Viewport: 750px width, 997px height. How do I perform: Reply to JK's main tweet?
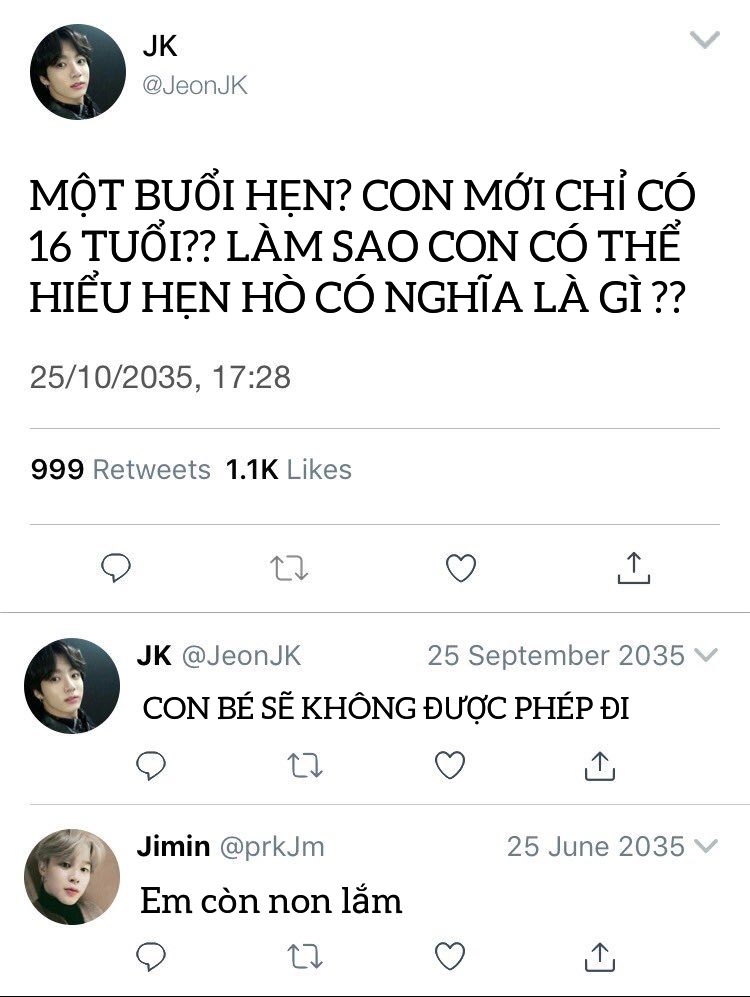(x=116, y=568)
